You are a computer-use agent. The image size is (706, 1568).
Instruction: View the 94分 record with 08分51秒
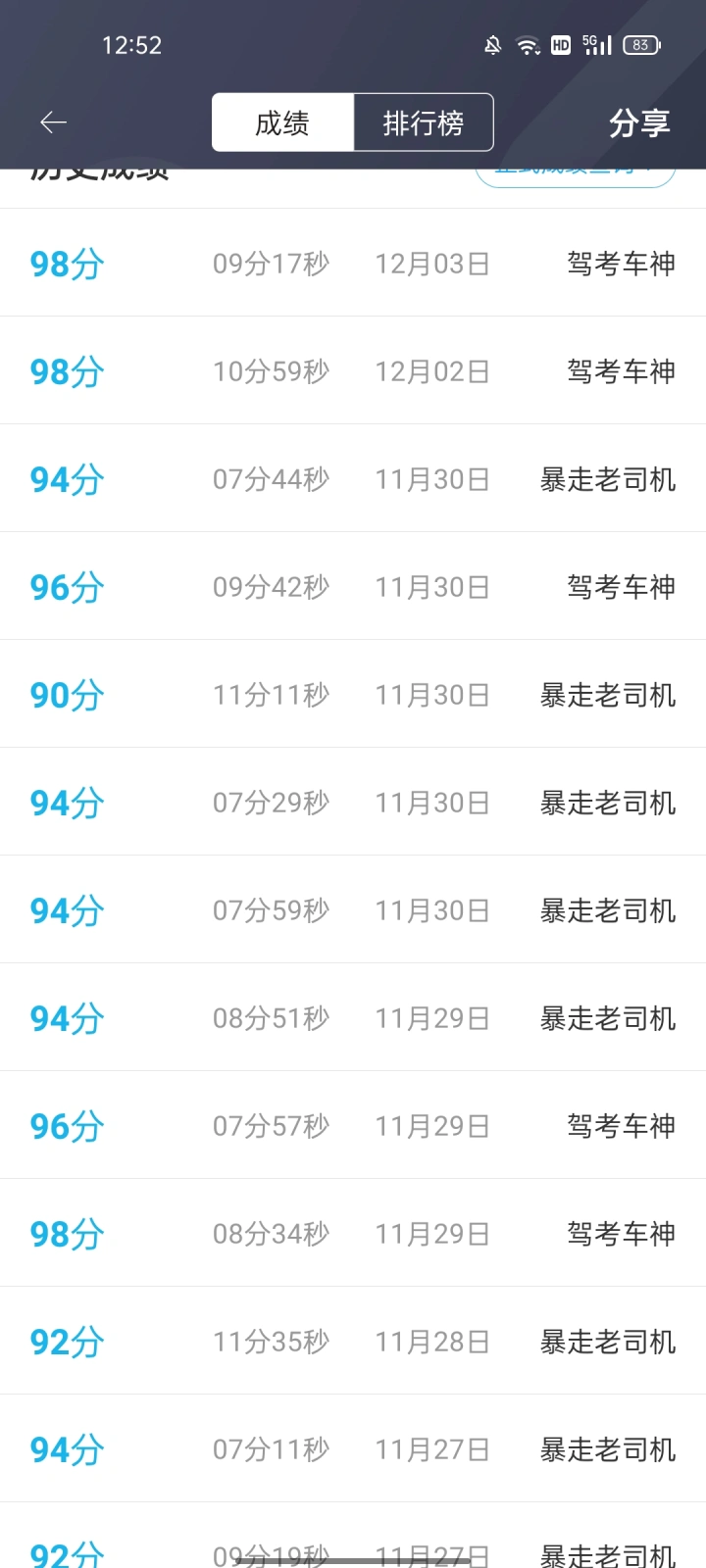353,1017
